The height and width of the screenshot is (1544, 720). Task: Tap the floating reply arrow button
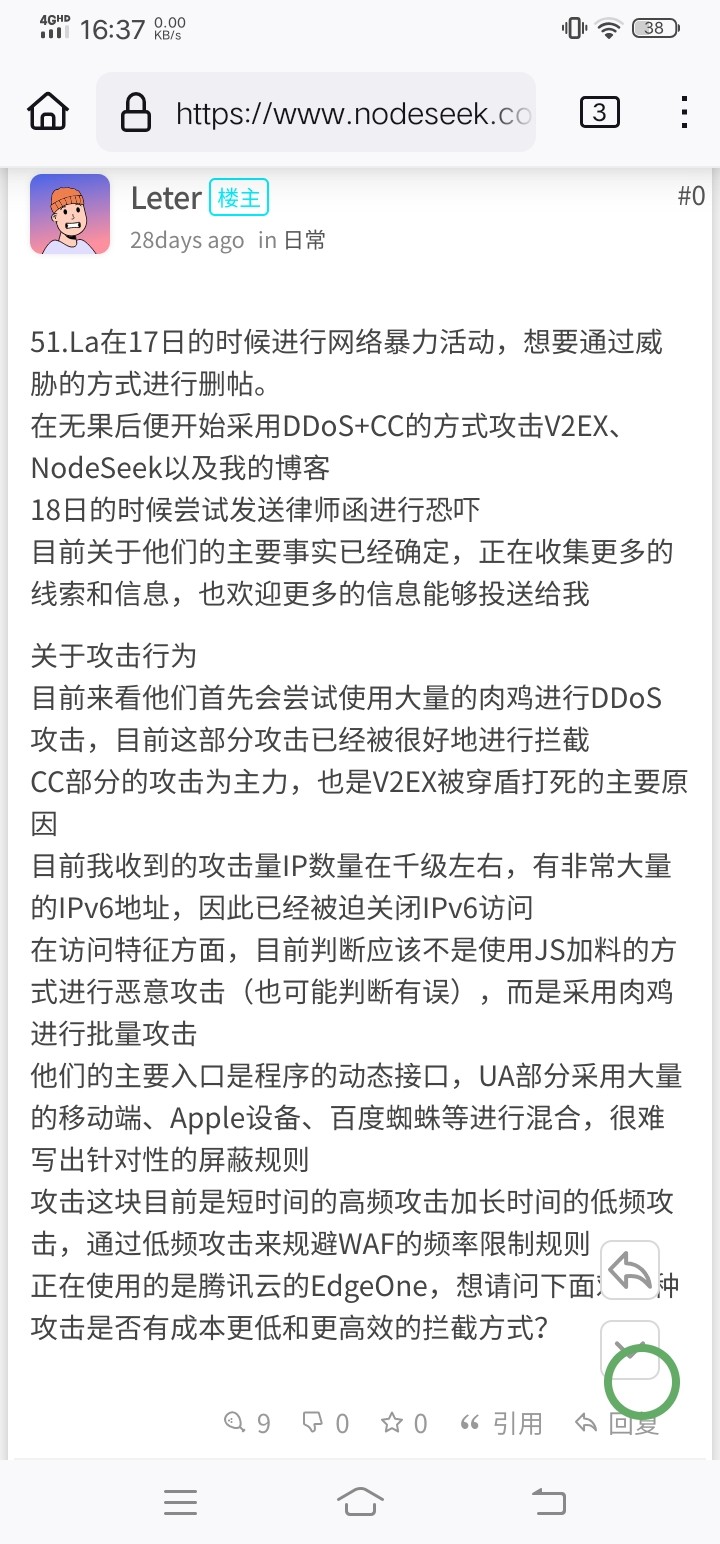tap(630, 1270)
